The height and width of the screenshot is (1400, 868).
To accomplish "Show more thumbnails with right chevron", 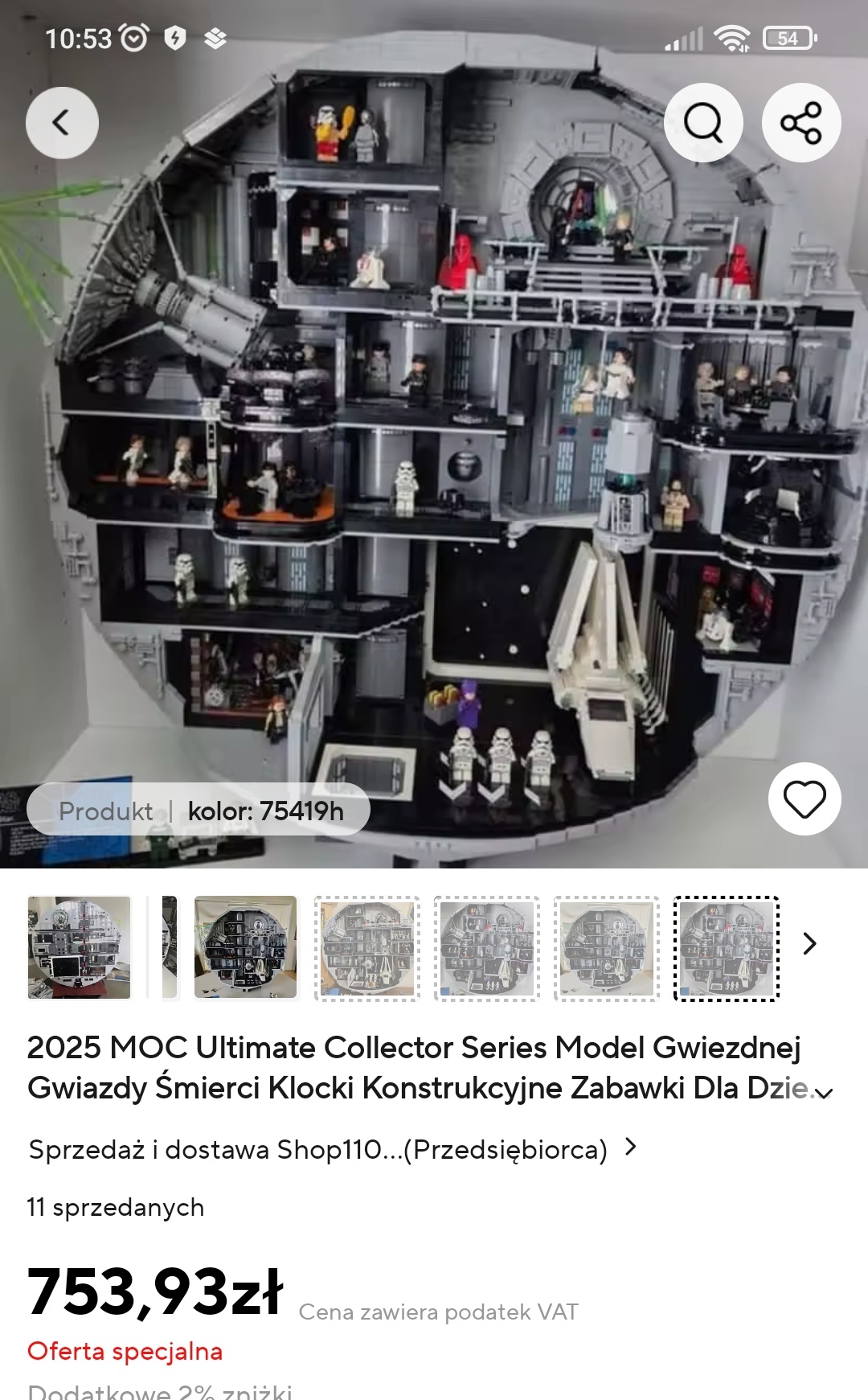I will (809, 943).
